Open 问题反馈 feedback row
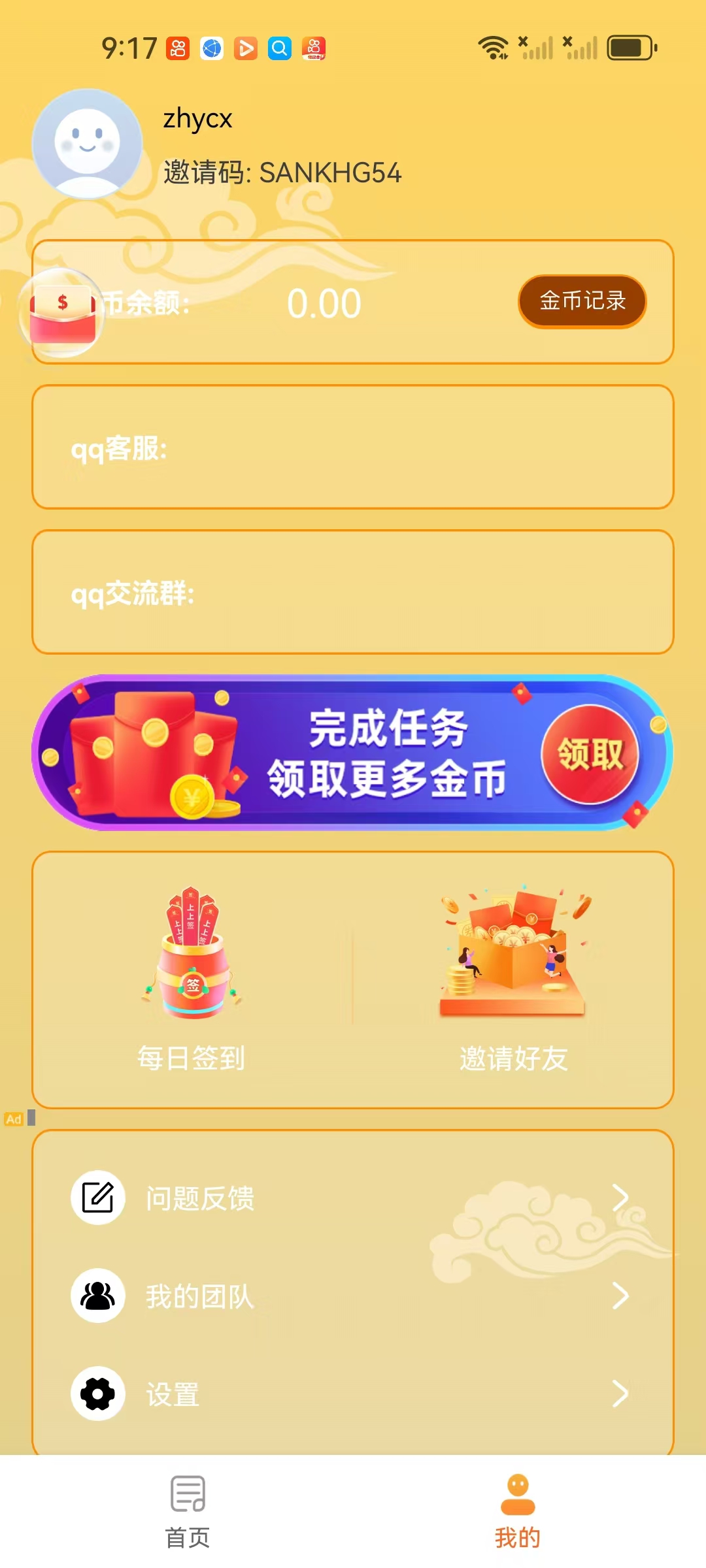 pos(352,1198)
